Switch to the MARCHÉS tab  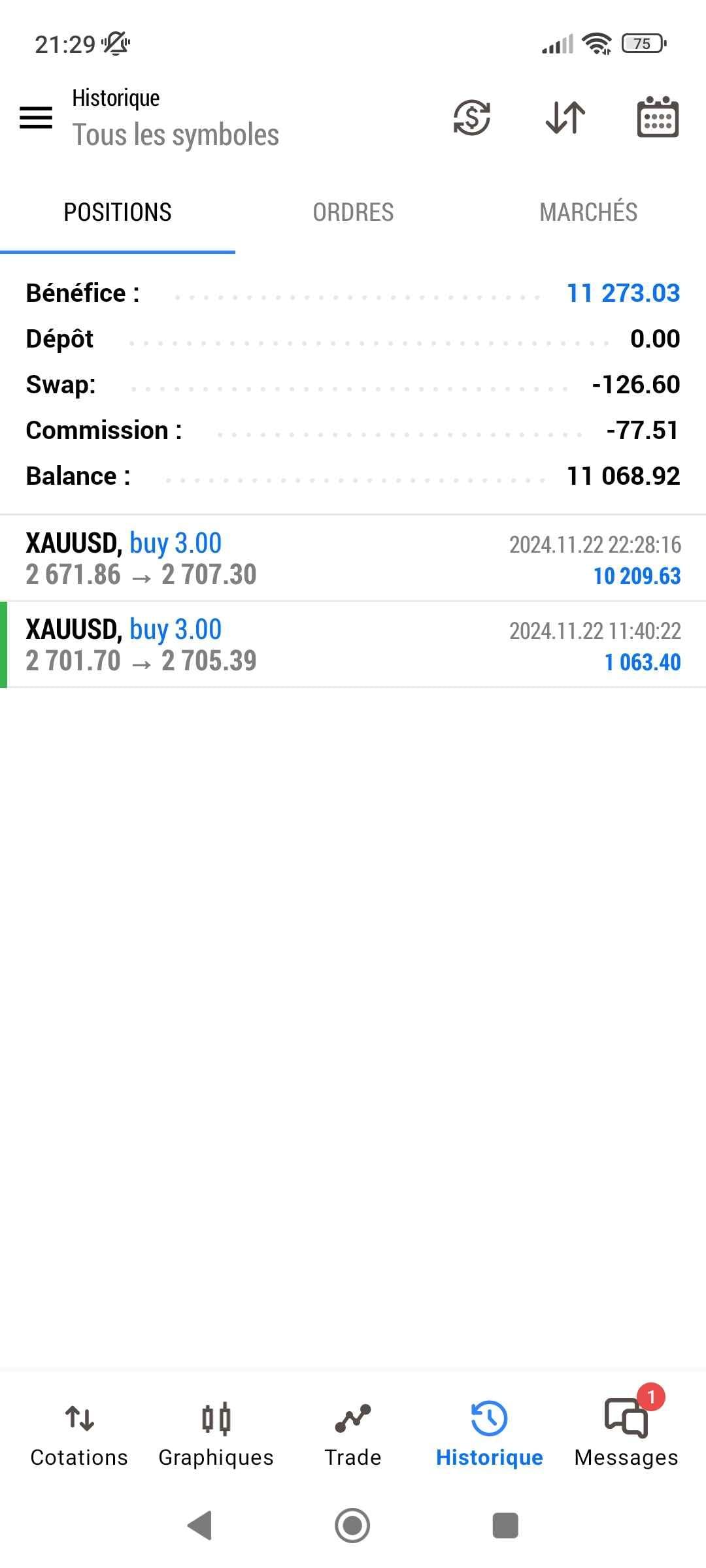[x=588, y=212]
